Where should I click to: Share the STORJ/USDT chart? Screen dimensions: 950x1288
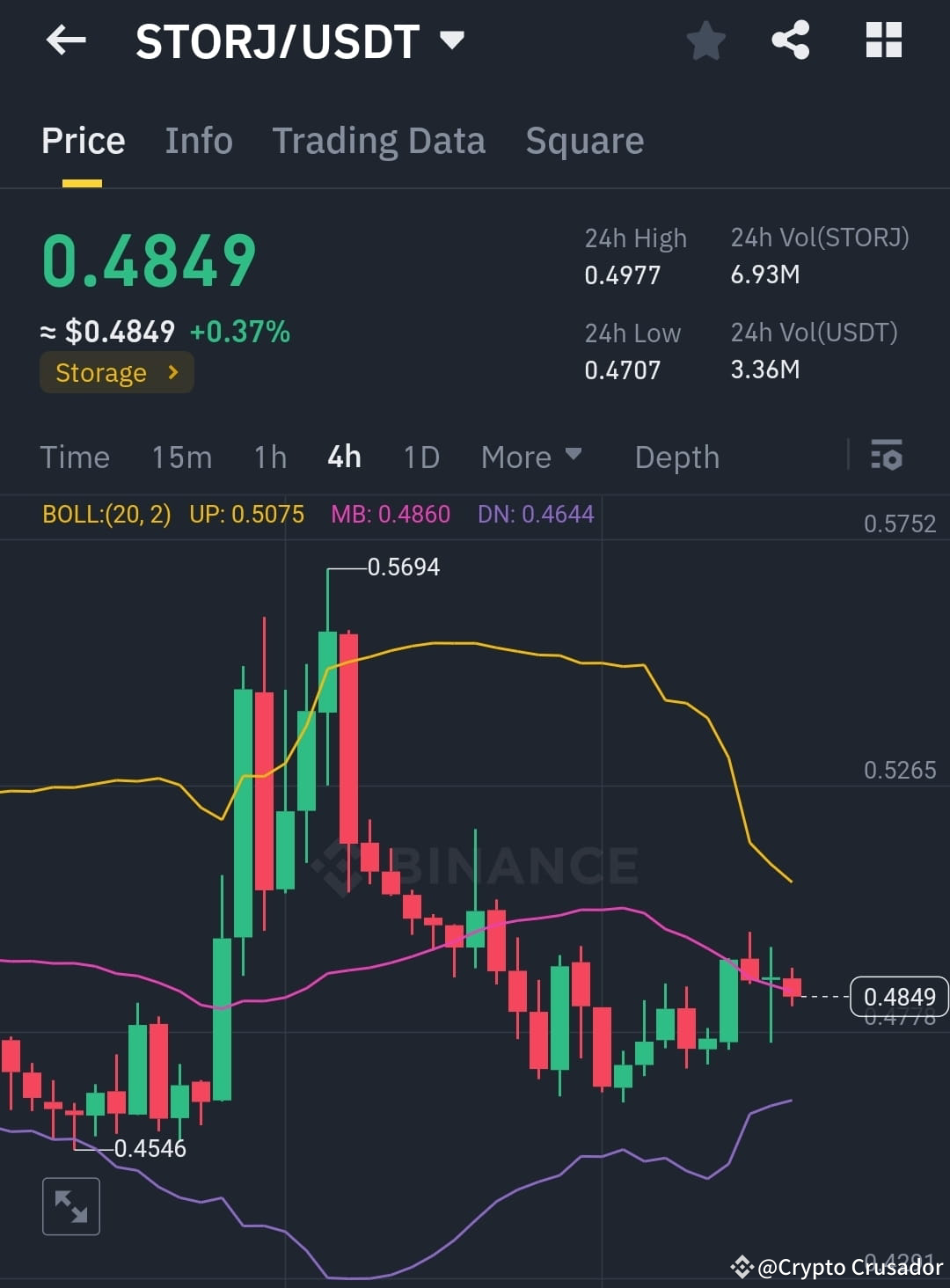(x=789, y=40)
